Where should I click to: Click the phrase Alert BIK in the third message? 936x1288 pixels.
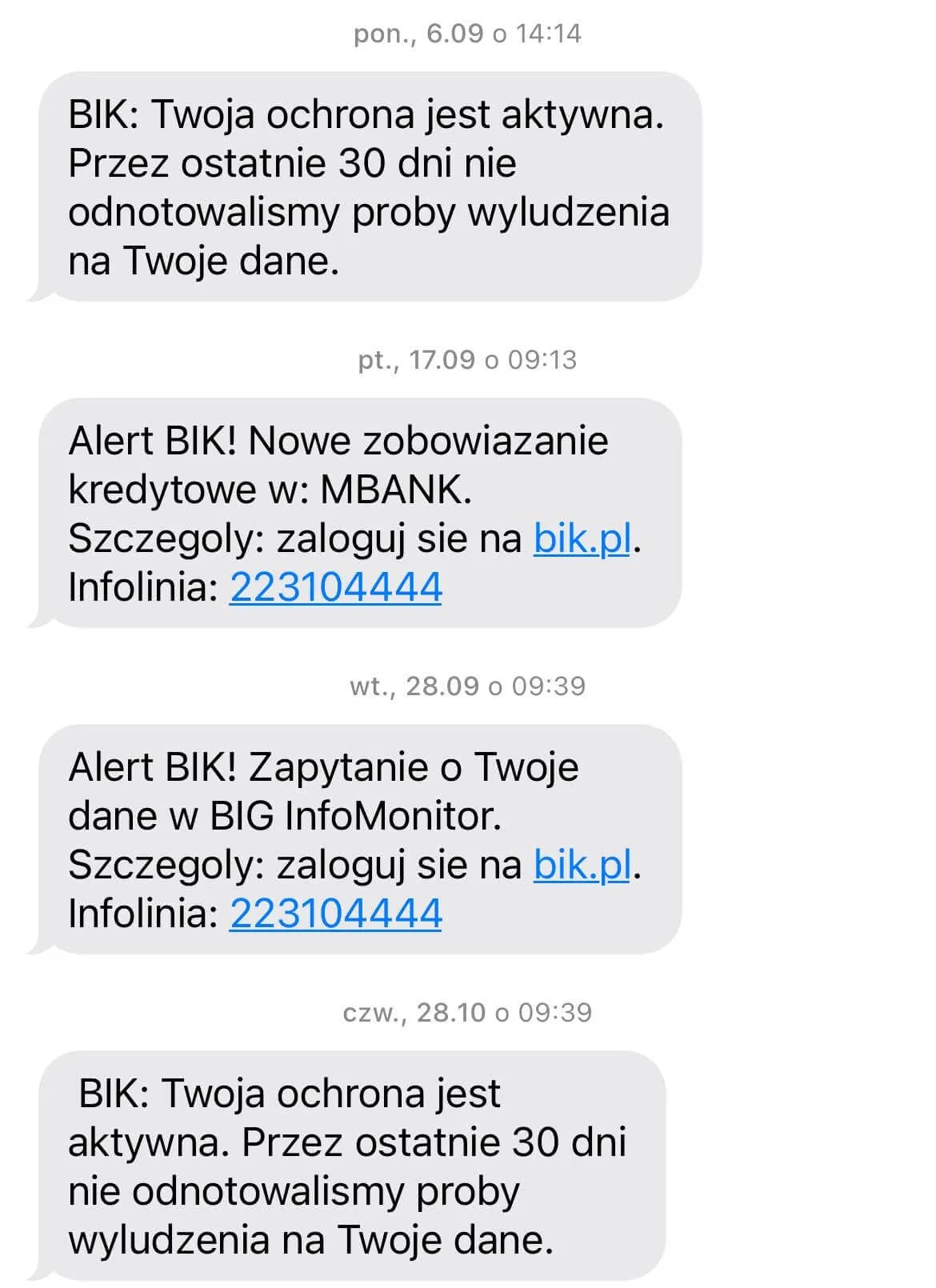(x=150, y=768)
